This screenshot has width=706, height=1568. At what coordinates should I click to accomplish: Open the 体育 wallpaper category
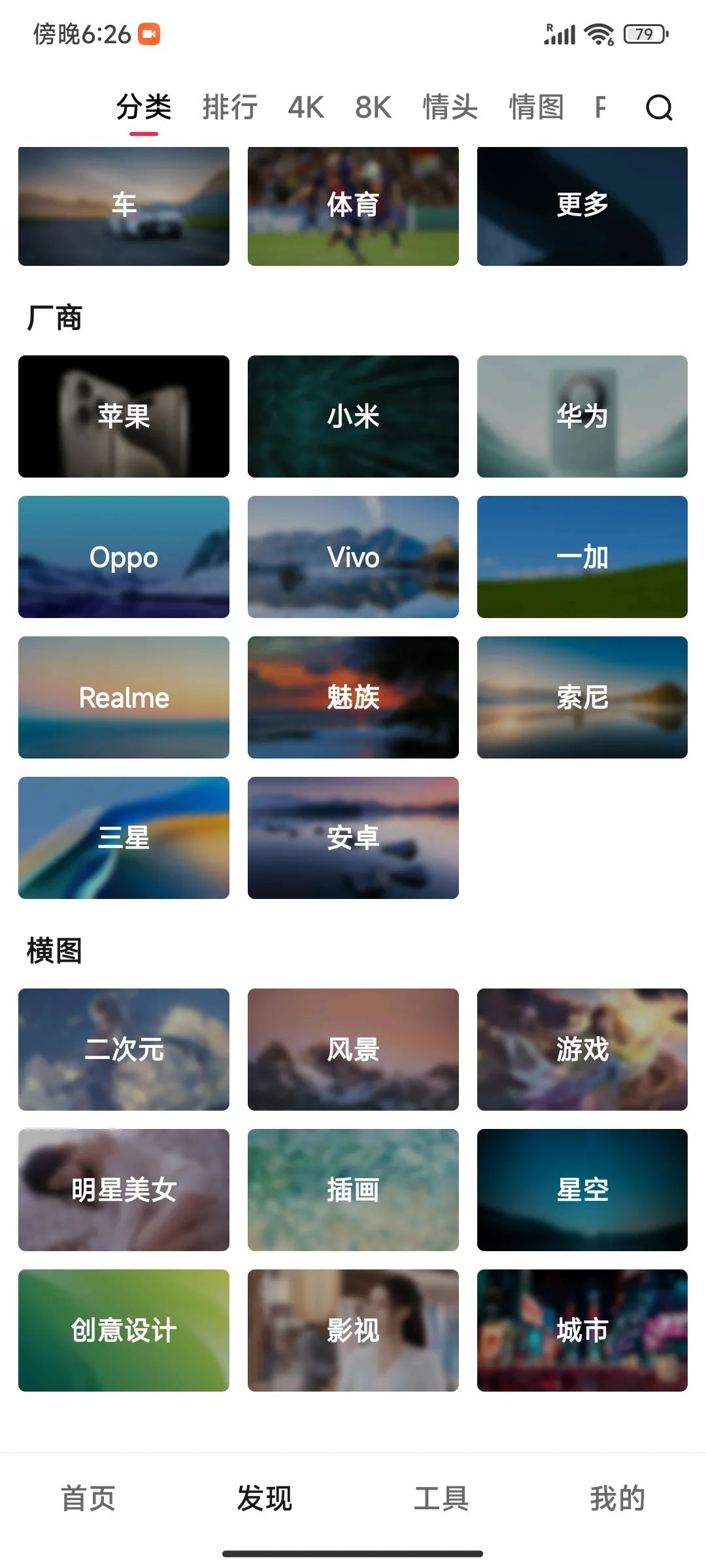(353, 206)
